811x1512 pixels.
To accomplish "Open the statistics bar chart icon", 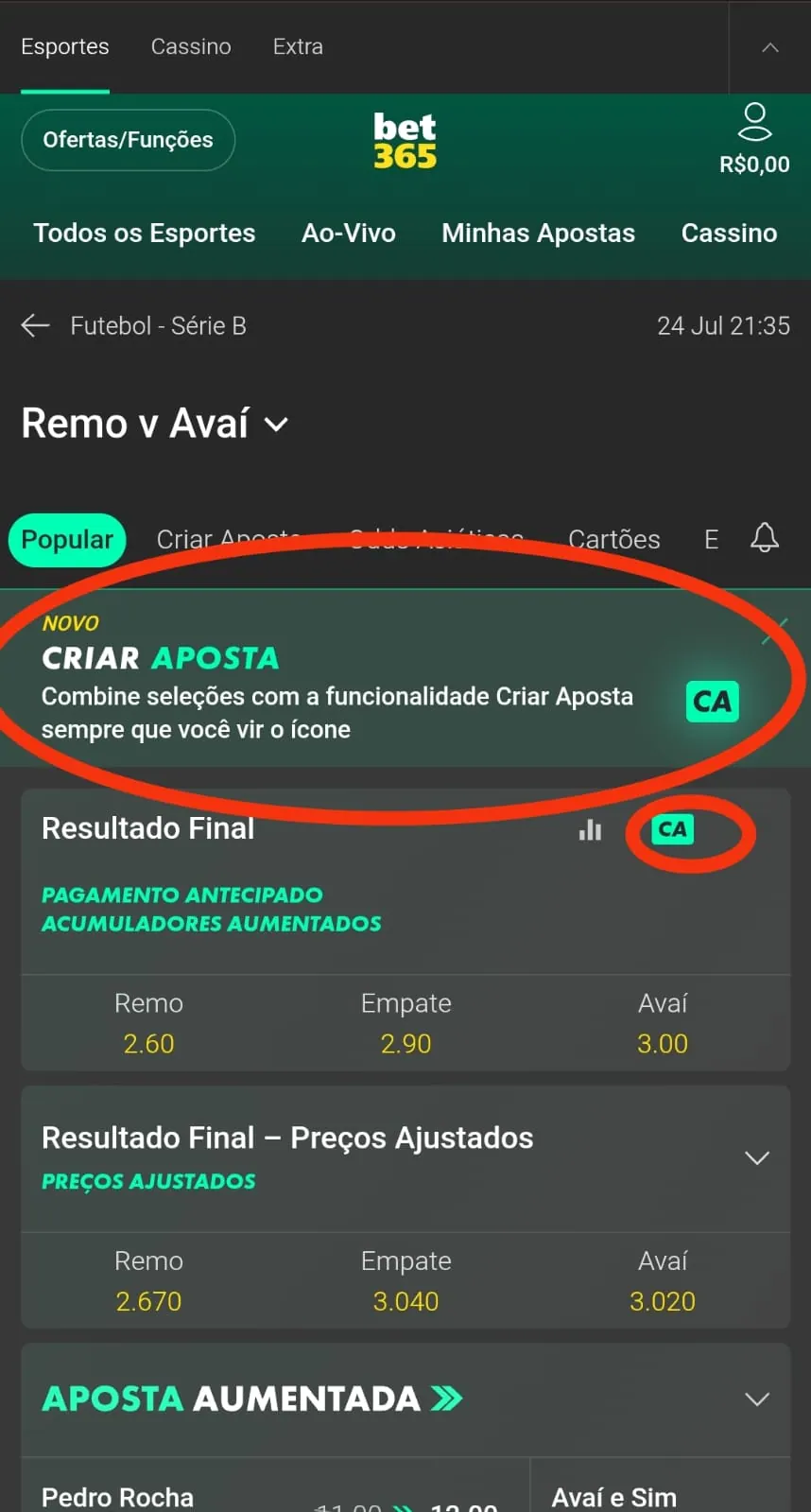I will click(x=590, y=829).
